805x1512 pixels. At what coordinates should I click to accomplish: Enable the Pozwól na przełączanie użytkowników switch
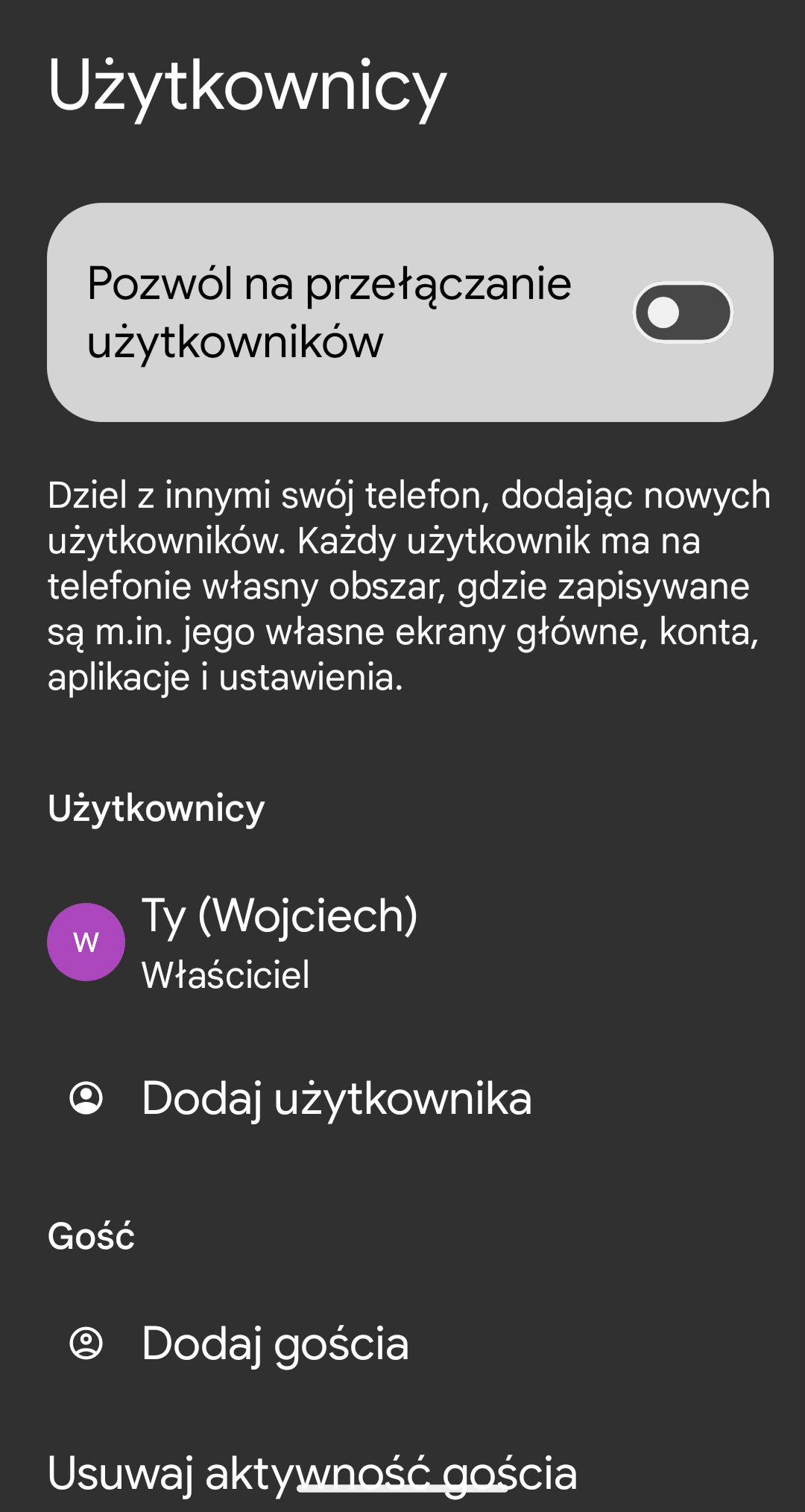(682, 312)
